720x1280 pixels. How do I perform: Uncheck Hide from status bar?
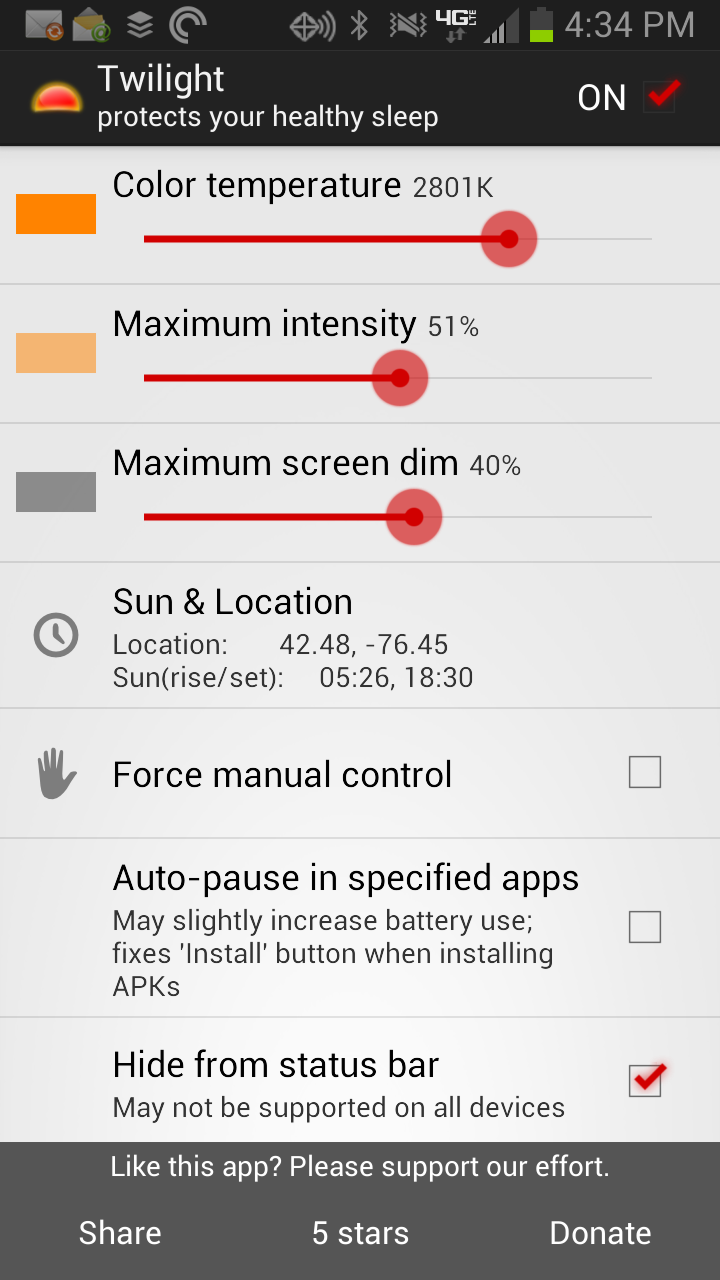(646, 1080)
